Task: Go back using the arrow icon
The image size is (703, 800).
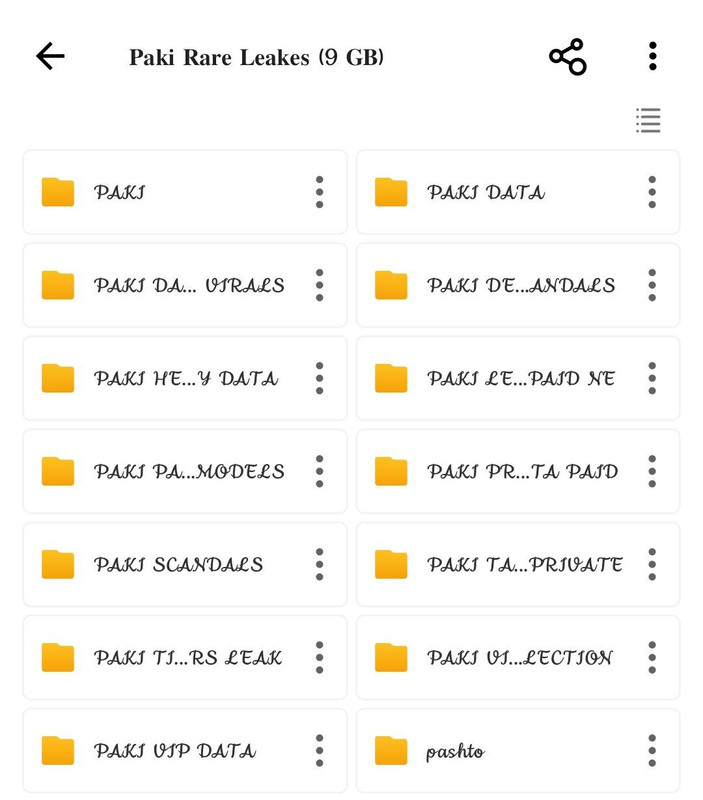Action: (50, 57)
